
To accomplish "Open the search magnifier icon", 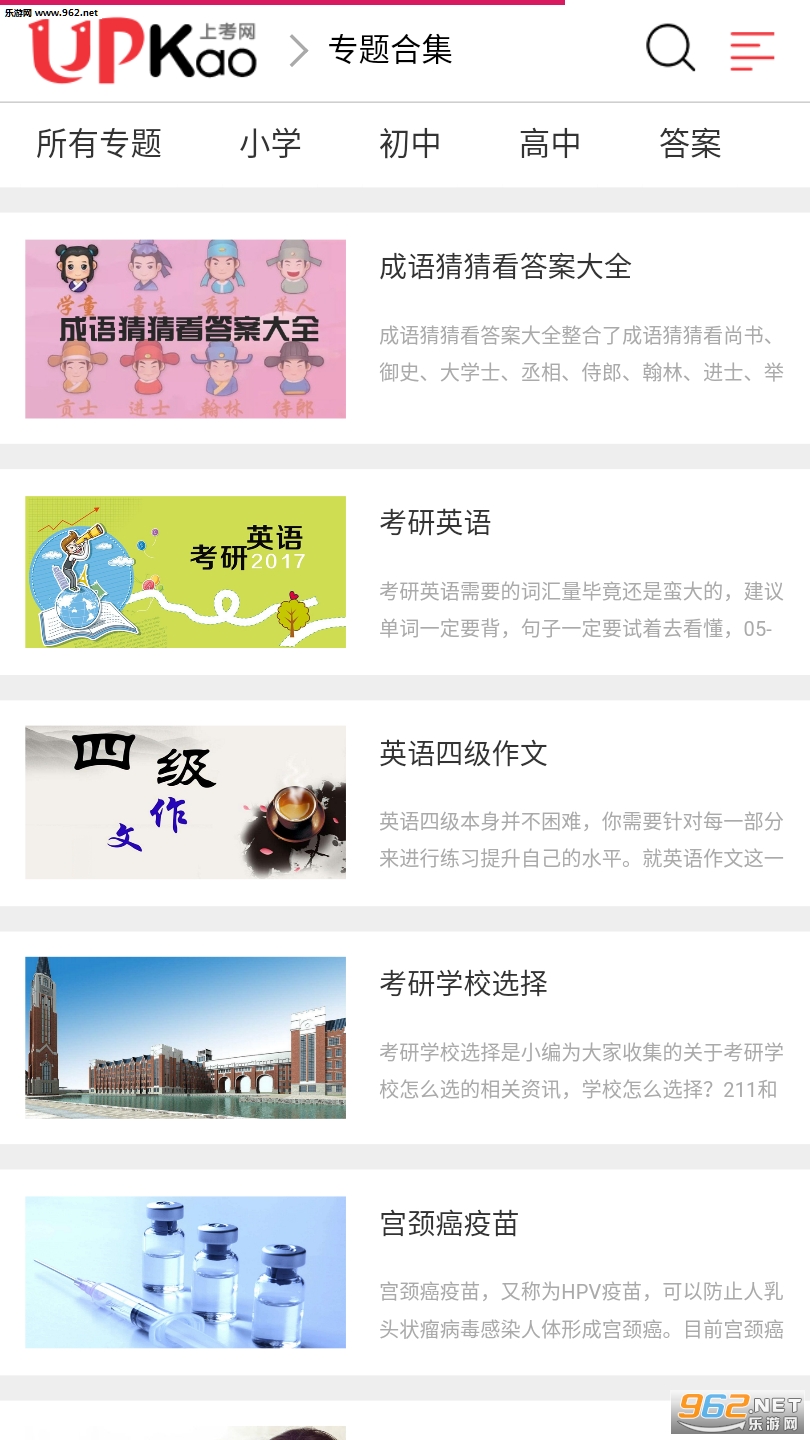I will pos(670,47).
